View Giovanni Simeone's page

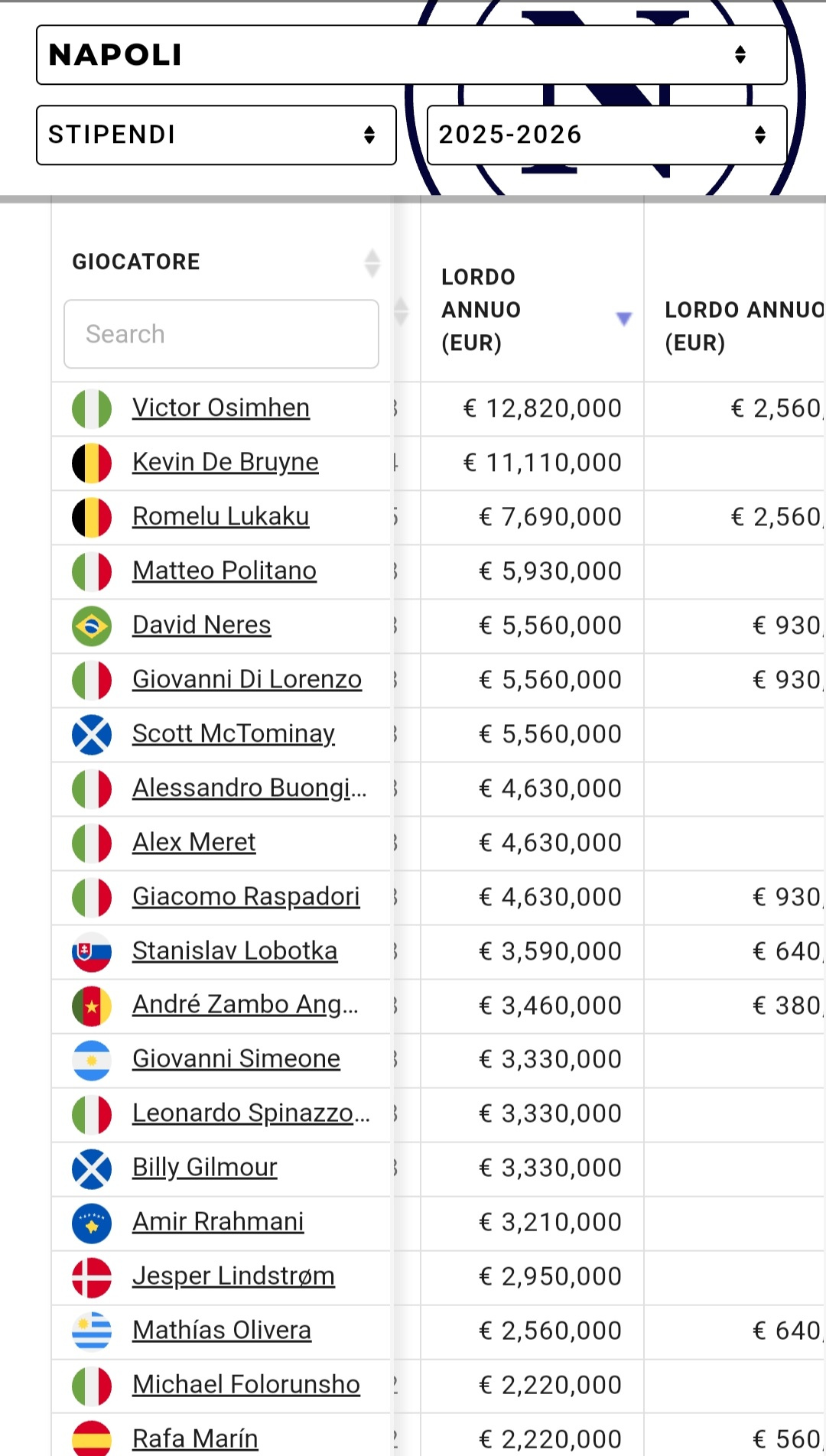click(x=236, y=1058)
